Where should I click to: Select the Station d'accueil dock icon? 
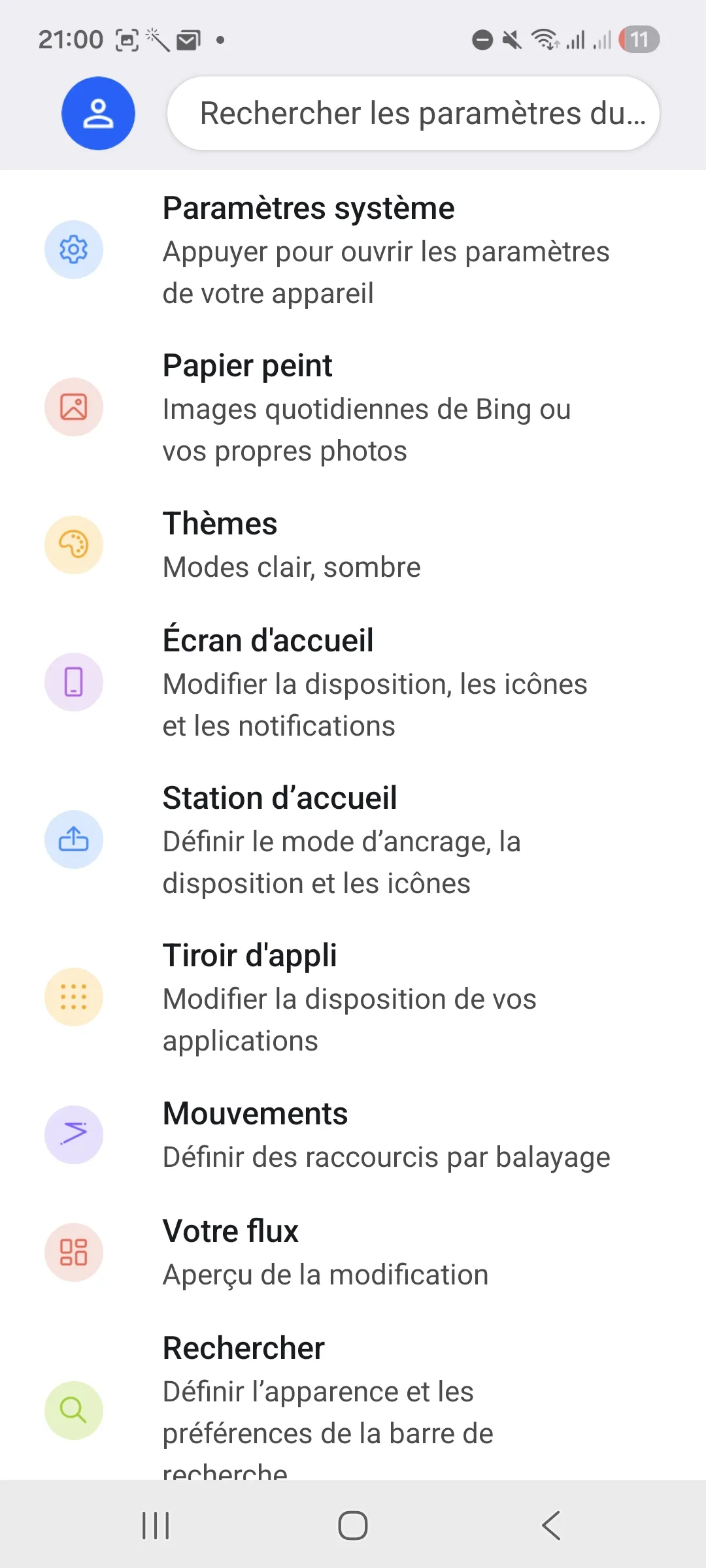tap(73, 840)
